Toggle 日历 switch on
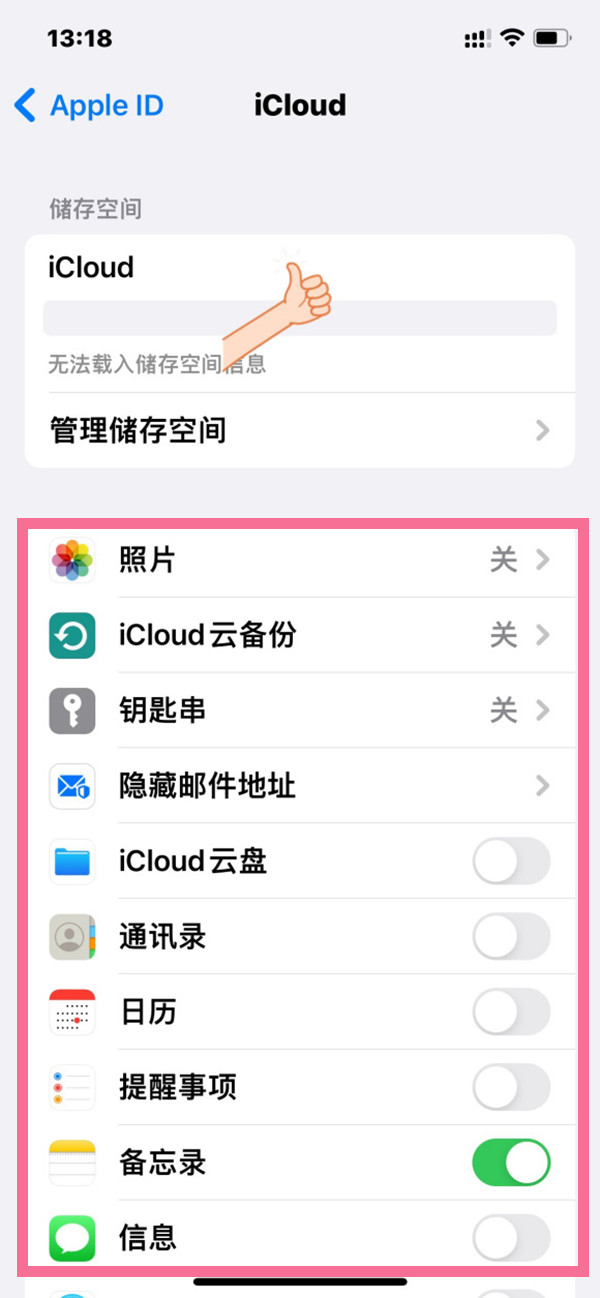The height and width of the screenshot is (1298, 600). pyautogui.click(x=511, y=1012)
